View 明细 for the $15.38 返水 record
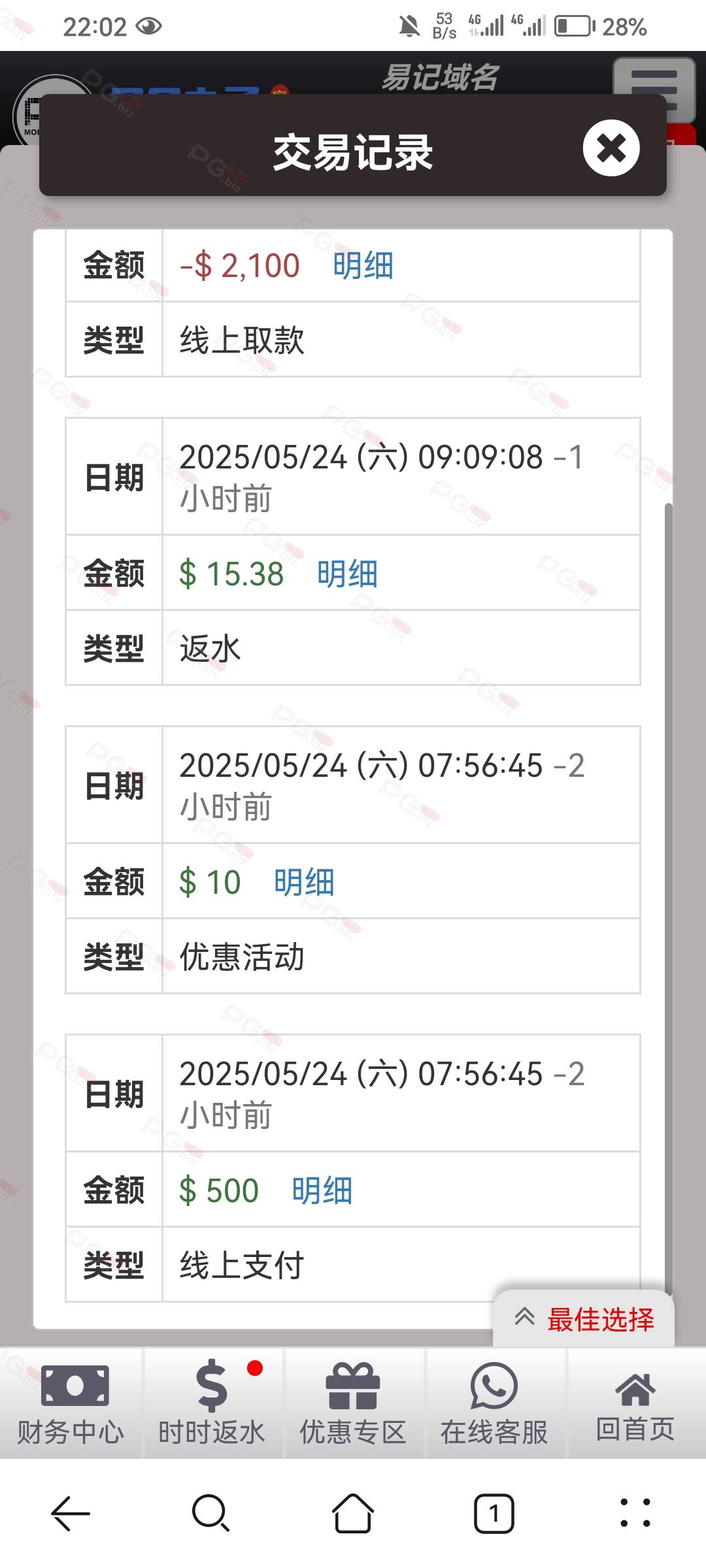Image resolution: width=706 pixels, height=1568 pixels. click(347, 574)
